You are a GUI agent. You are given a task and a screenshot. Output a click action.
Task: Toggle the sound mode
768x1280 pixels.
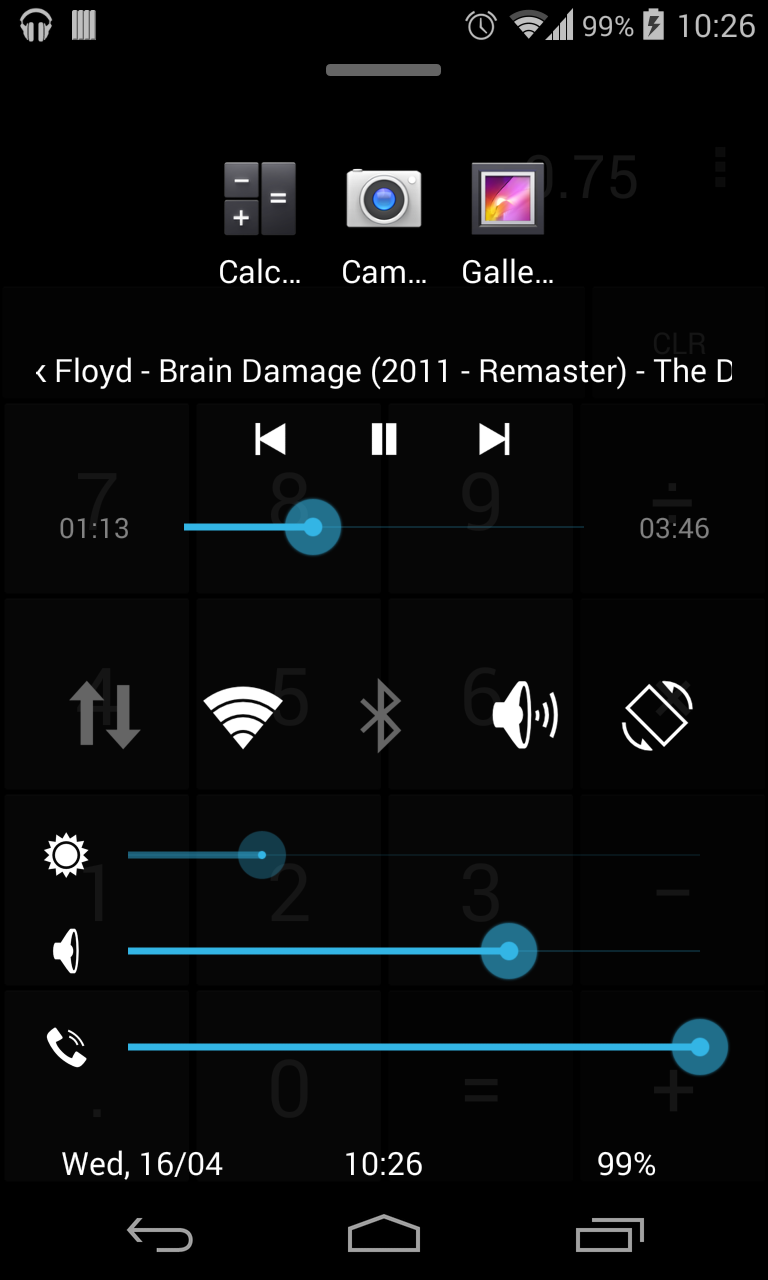524,715
